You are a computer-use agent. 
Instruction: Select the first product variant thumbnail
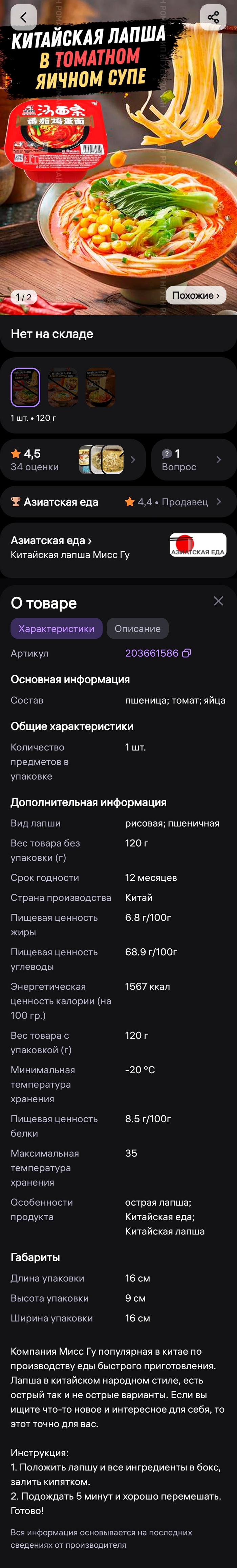point(26,387)
